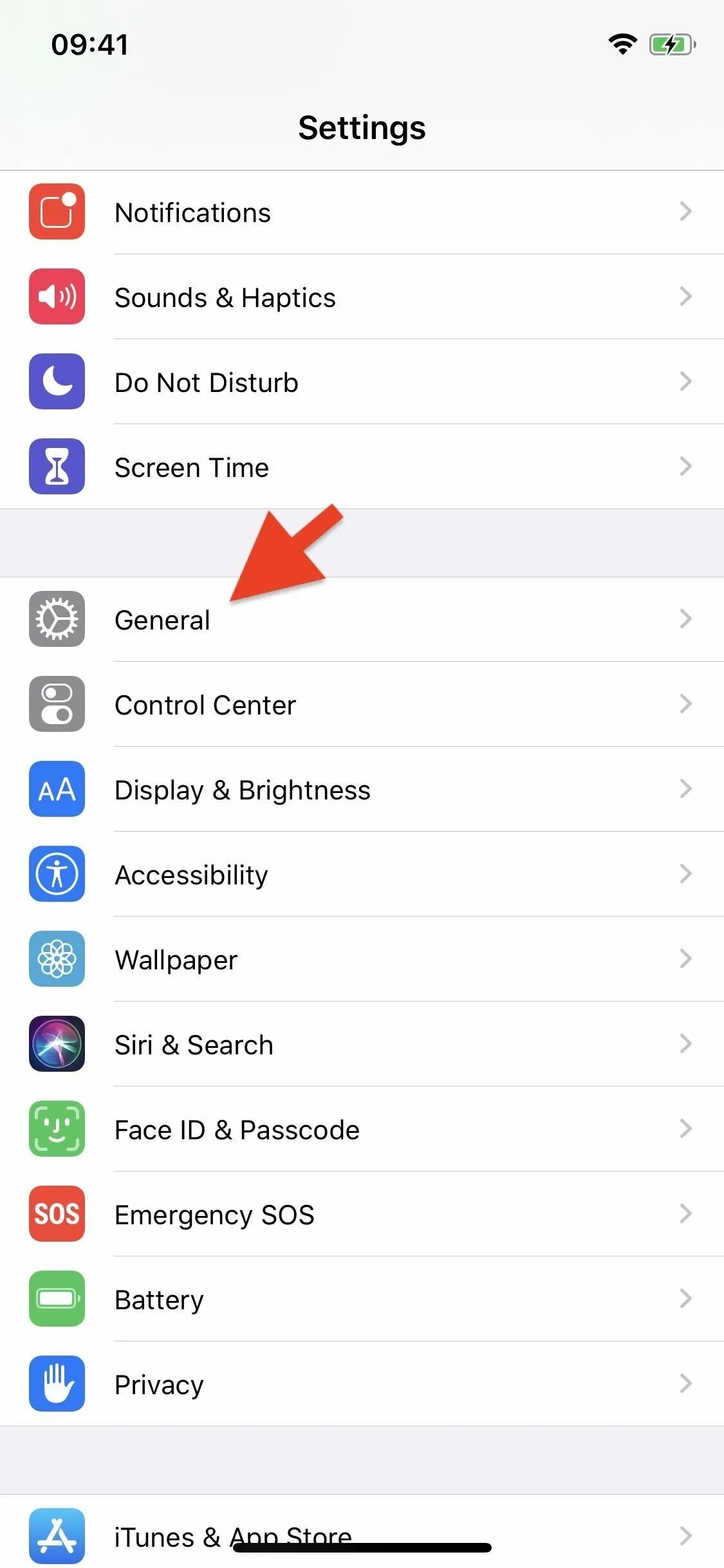Open Sounds & Haptics
The height and width of the screenshot is (1568, 724).
(x=362, y=297)
